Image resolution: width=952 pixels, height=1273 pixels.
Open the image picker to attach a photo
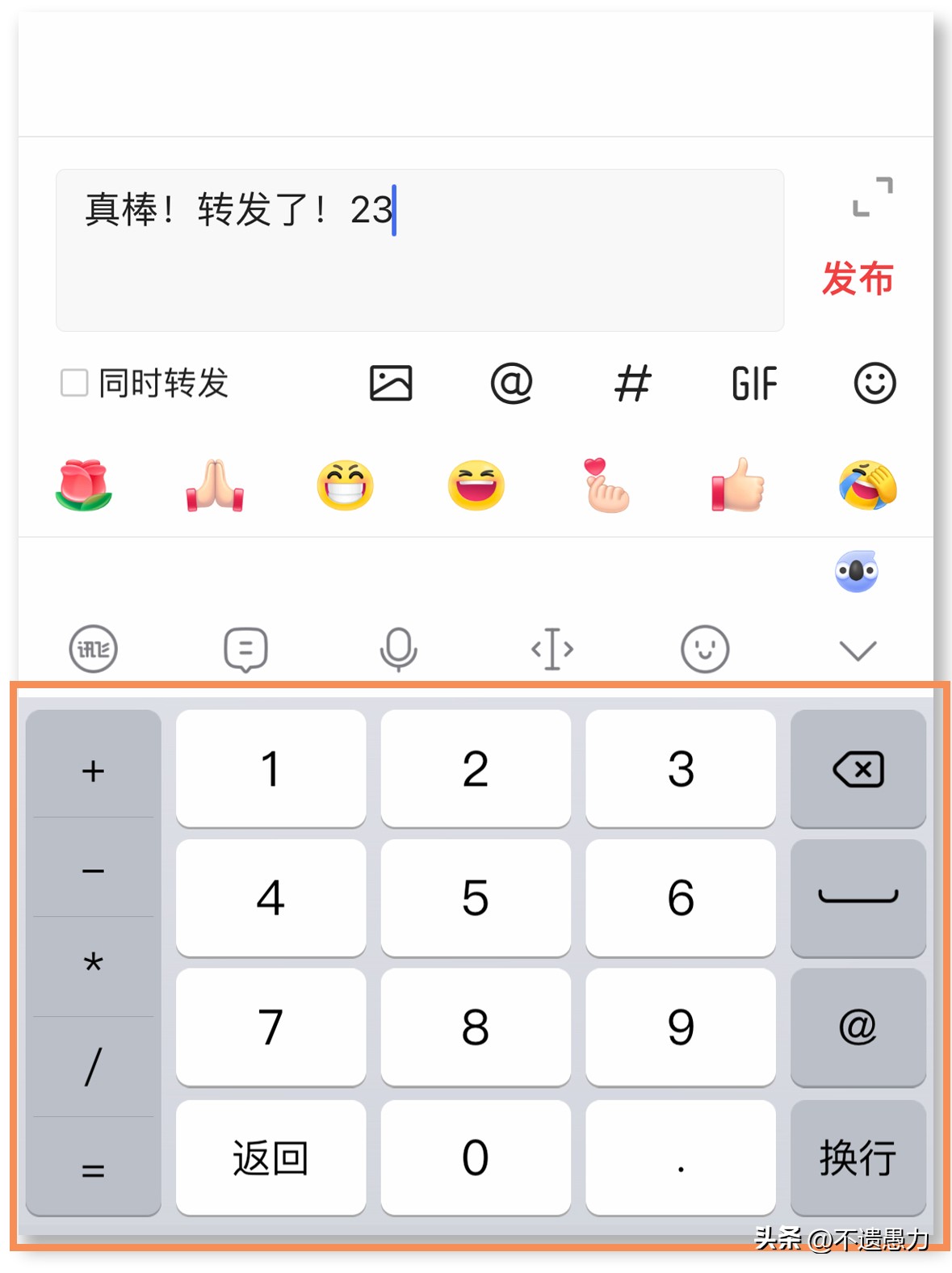(391, 384)
